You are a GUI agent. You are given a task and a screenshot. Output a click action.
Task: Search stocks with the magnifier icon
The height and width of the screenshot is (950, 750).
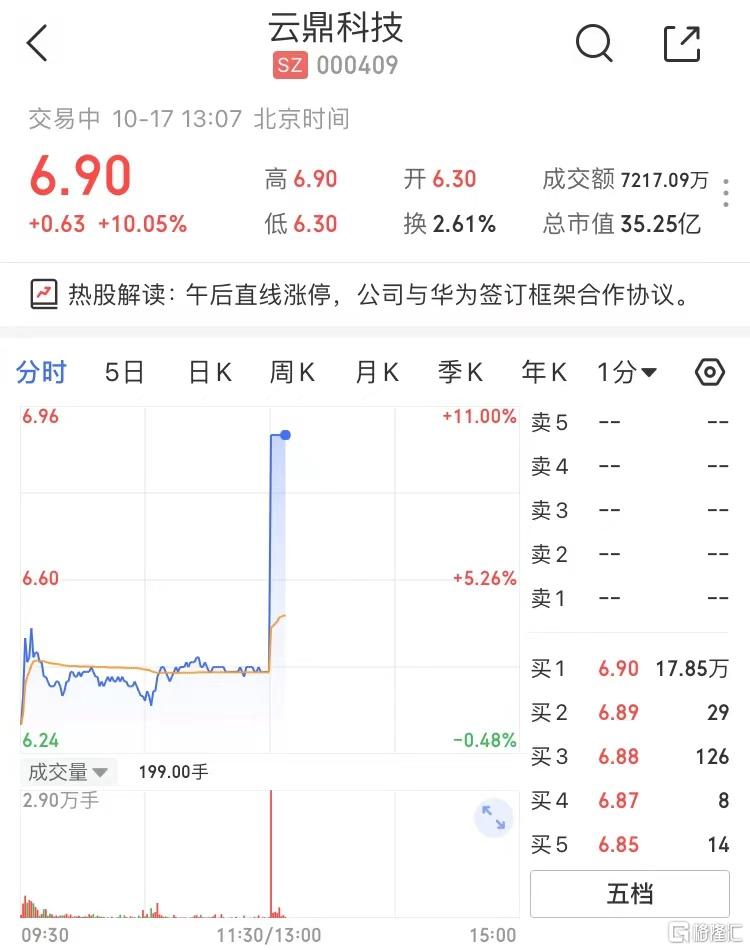594,43
